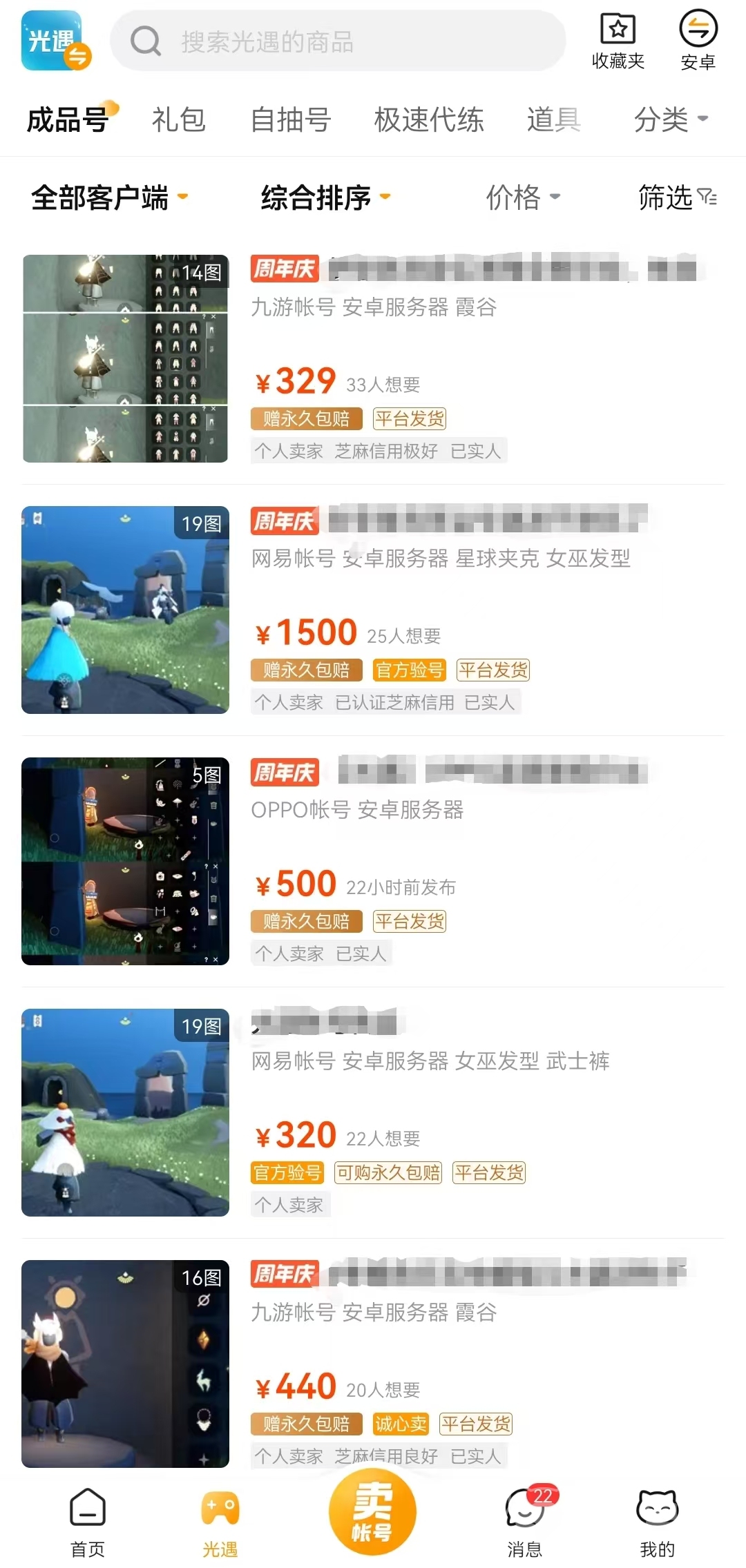Tap the search box for 光遇 items

tap(338, 41)
